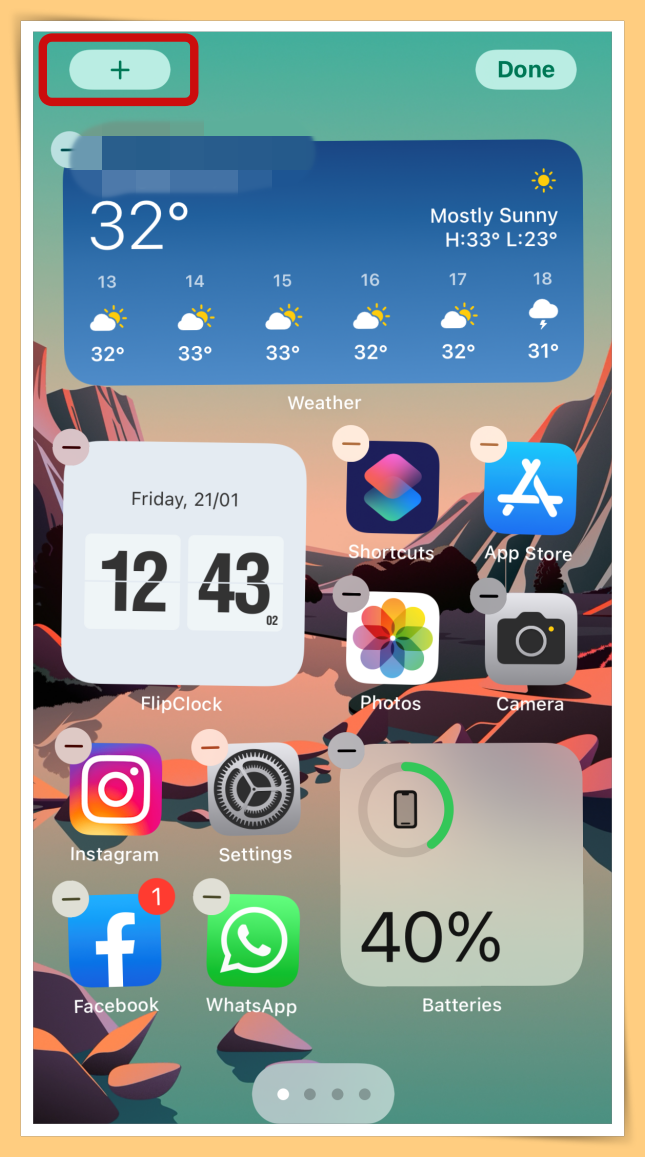645x1157 pixels.
Task: Delete Shortcuts using its minus badge
Action: [350, 444]
